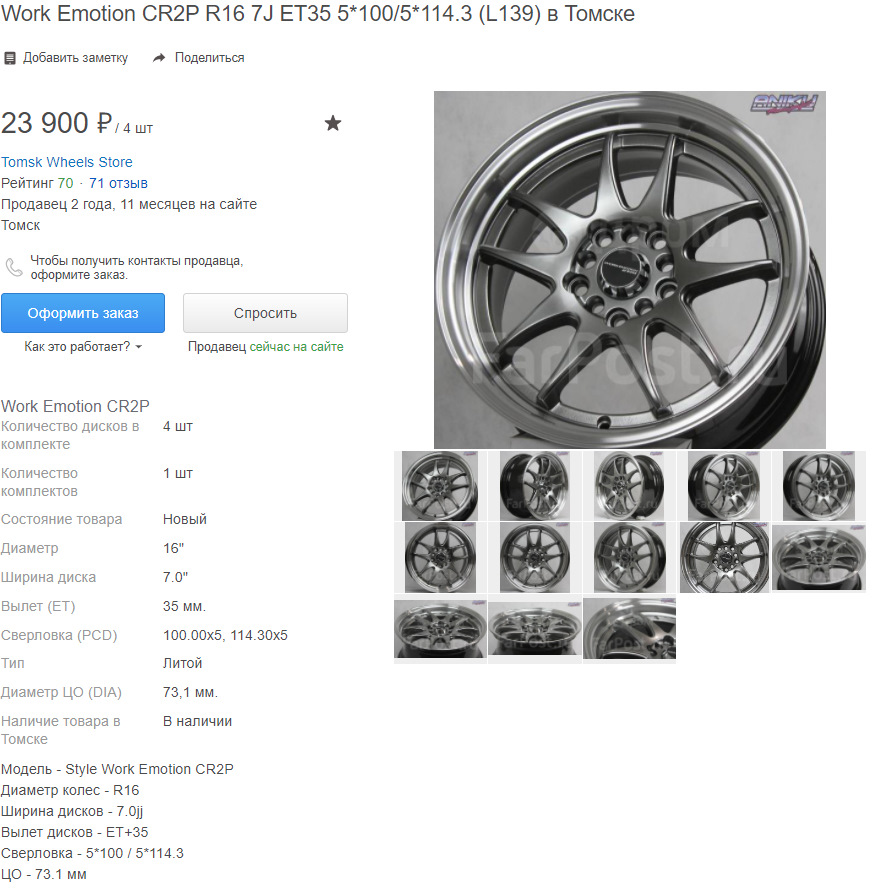Tap Спросить to ask the seller
This screenshot has width=872, height=892.
tap(265, 313)
